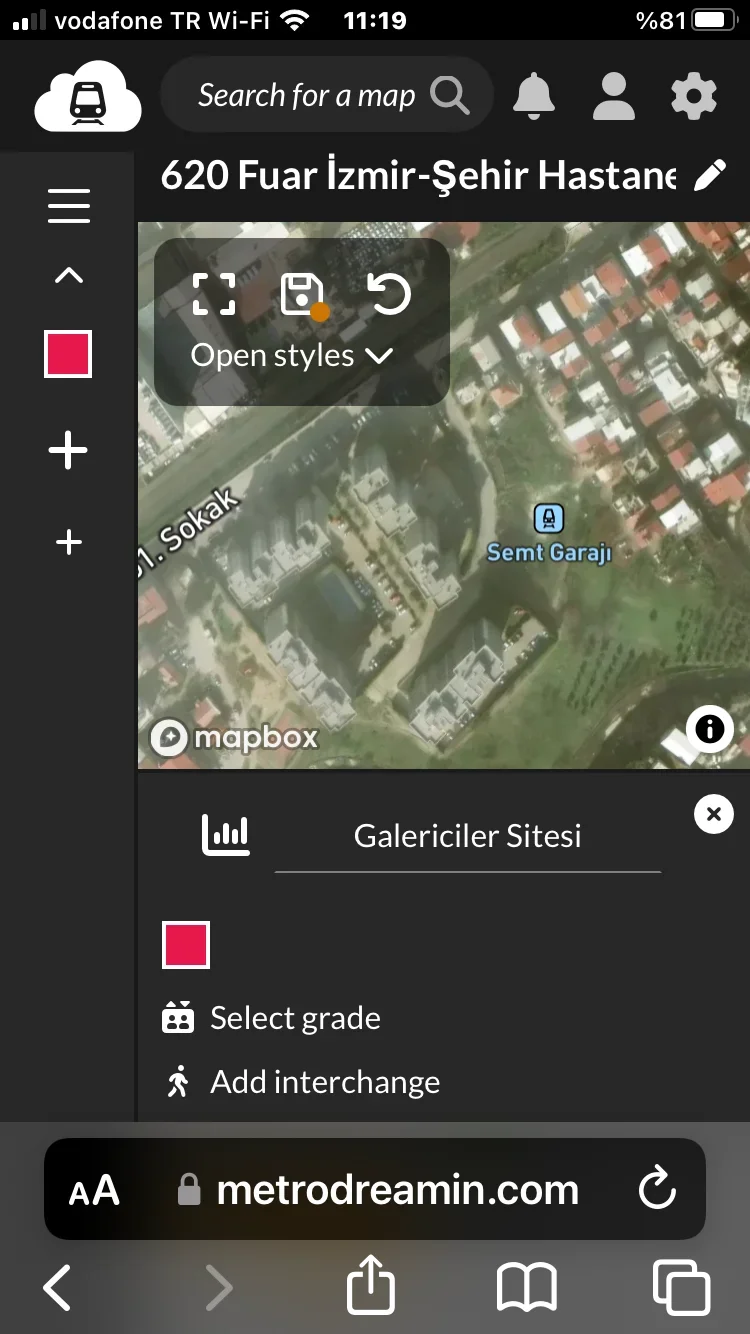The height and width of the screenshot is (1334, 750).
Task: Open the pink line color swatch
Action: (x=68, y=354)
